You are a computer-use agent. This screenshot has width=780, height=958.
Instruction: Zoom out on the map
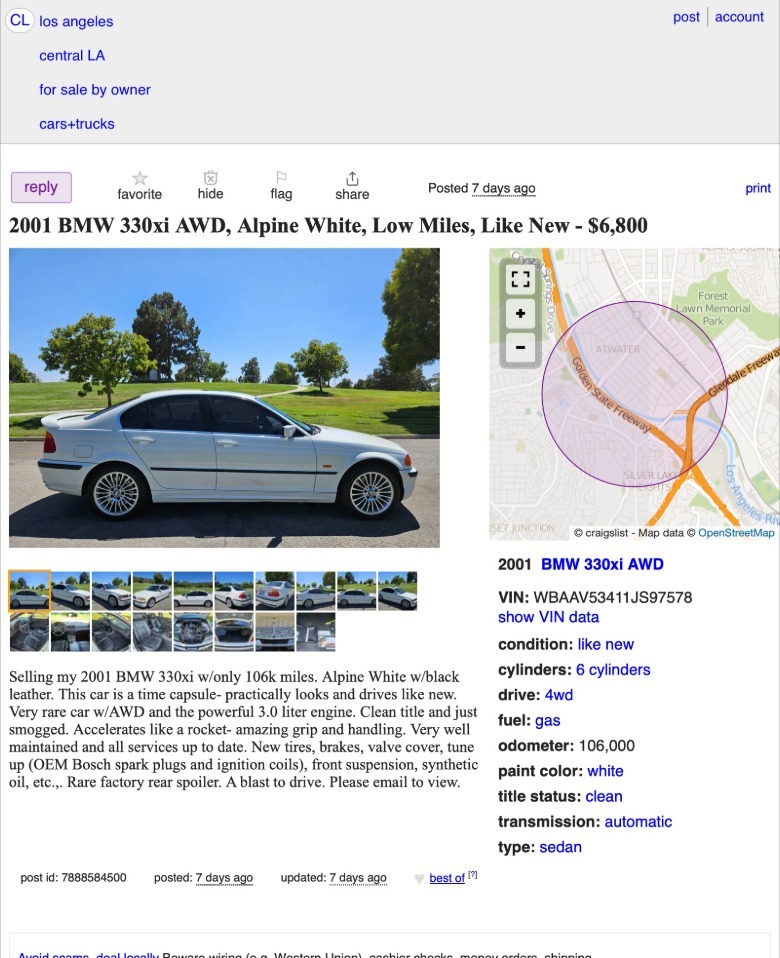point(520,348)
